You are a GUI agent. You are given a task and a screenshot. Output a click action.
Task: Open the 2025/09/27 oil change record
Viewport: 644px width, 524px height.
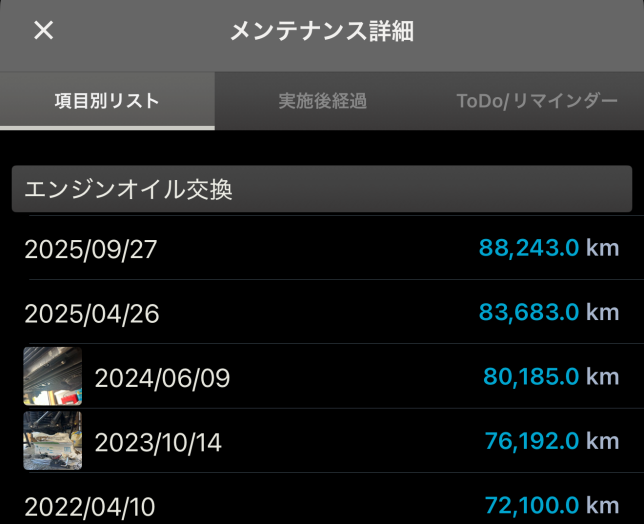(x=322, y=249)
